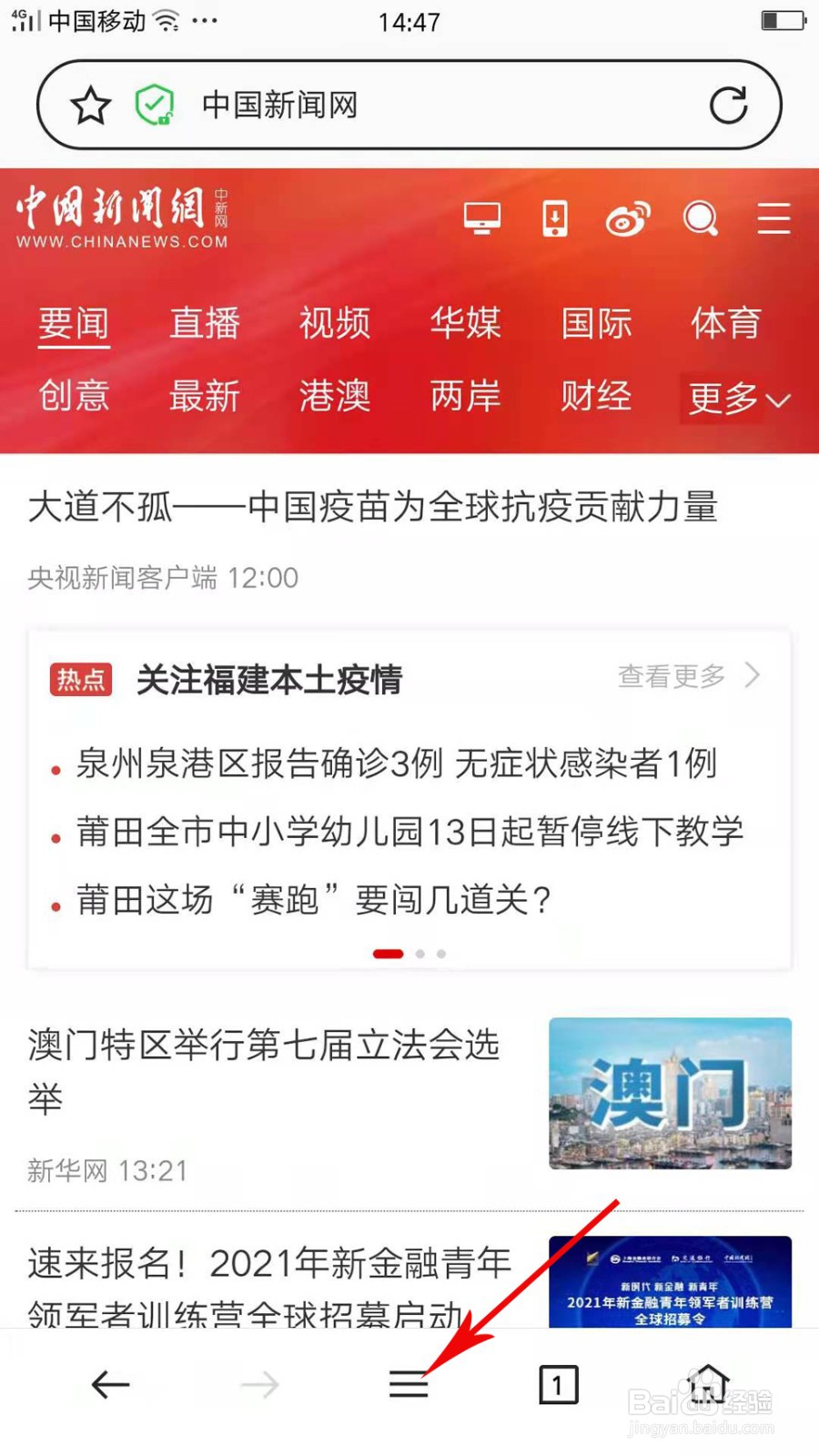The height and width of the screenshot is (1456, 819).
Task: Click the 泉州泉港区 confirmed cases headline
Action: click(x=396, y=764)
